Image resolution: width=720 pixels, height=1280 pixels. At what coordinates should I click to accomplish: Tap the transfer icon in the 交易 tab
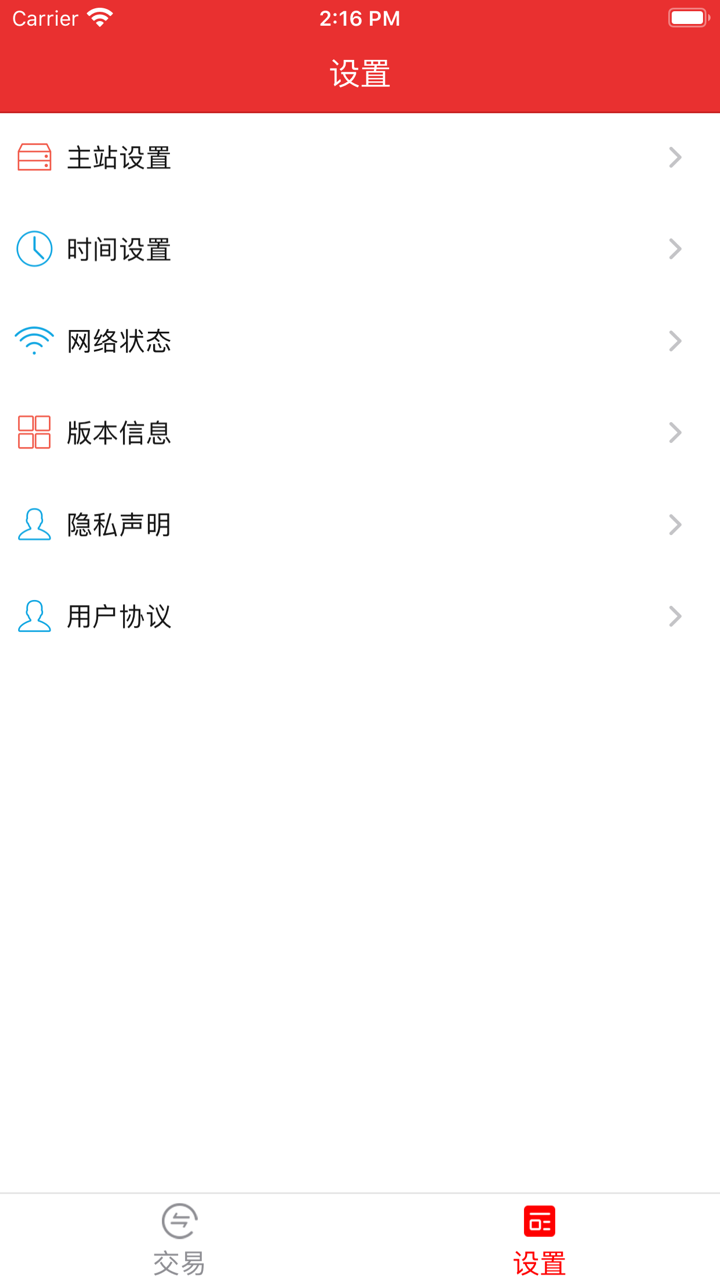178,1222
